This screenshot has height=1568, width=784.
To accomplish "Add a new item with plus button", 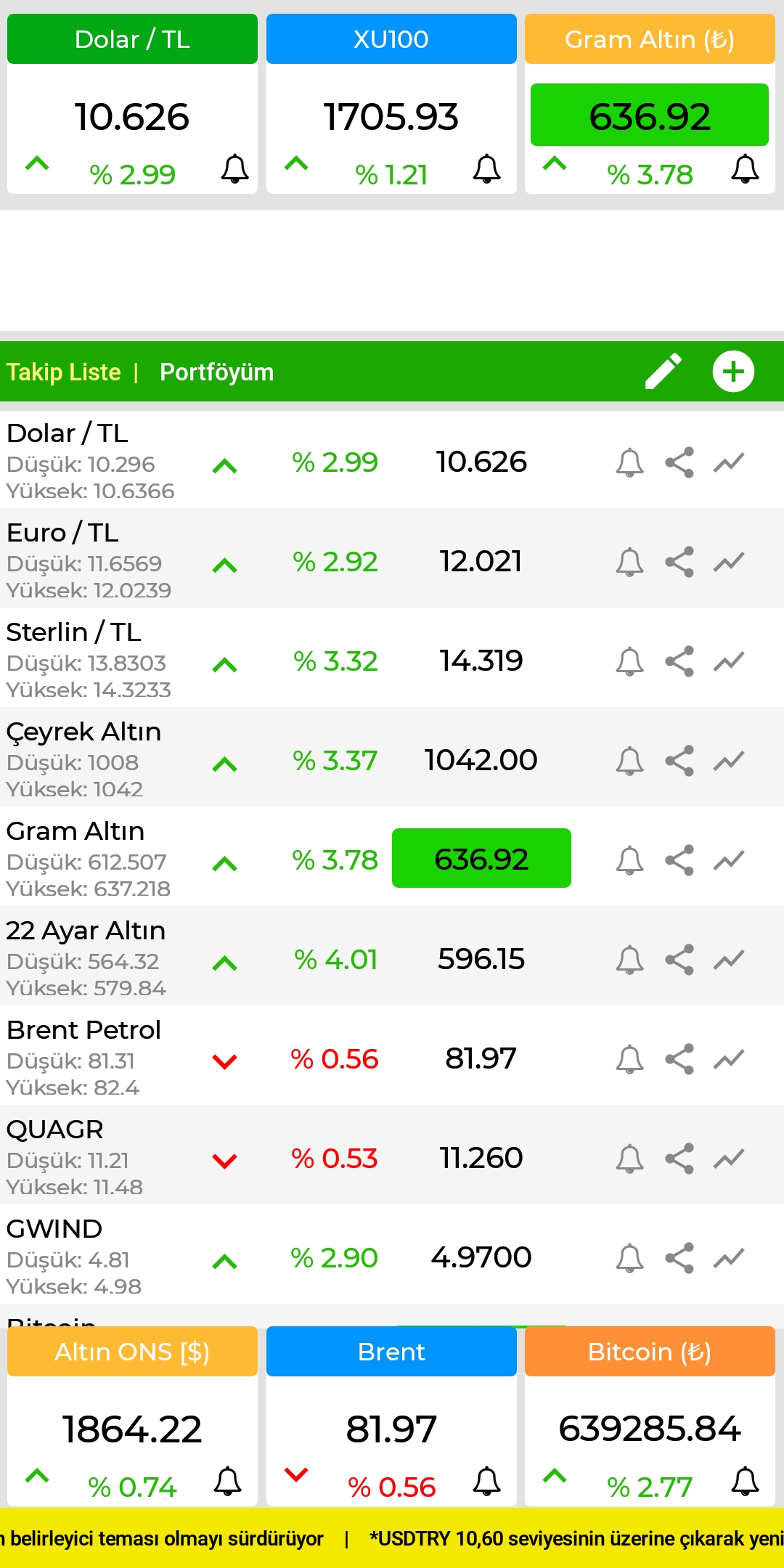I will pos(733,371).
